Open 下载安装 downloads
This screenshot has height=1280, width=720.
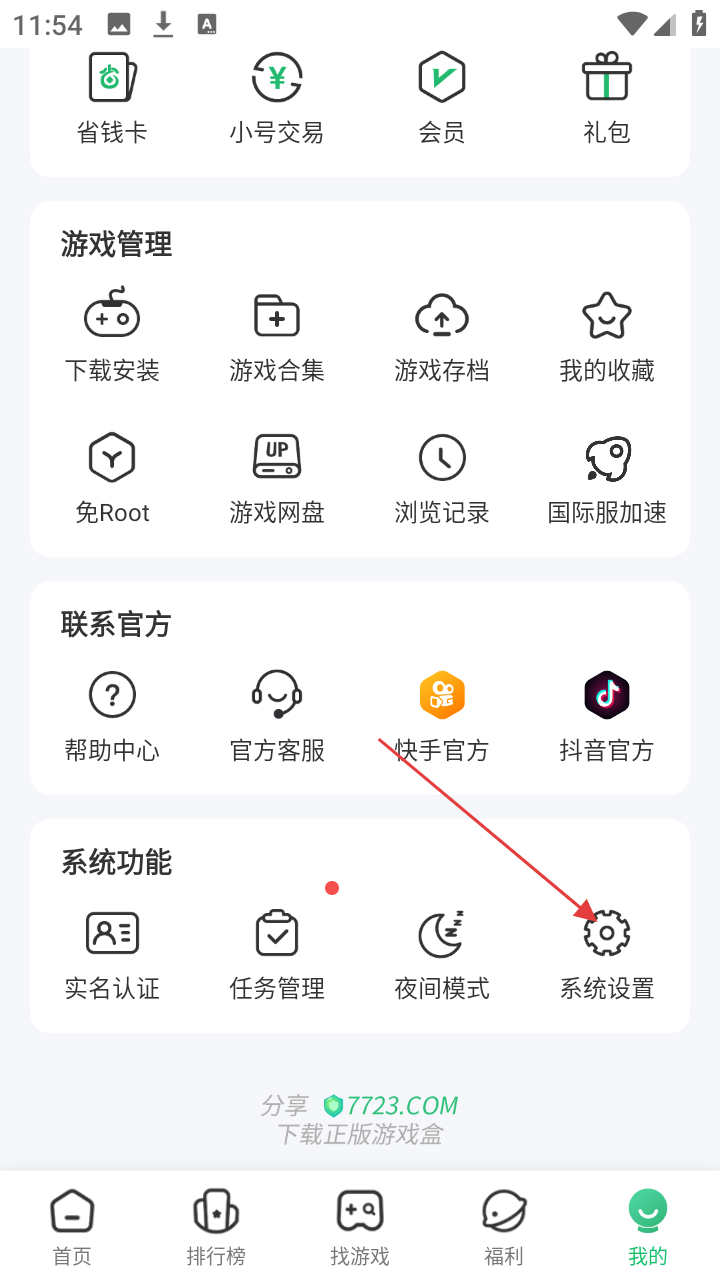pyautogui.click(x=112, y=336)
